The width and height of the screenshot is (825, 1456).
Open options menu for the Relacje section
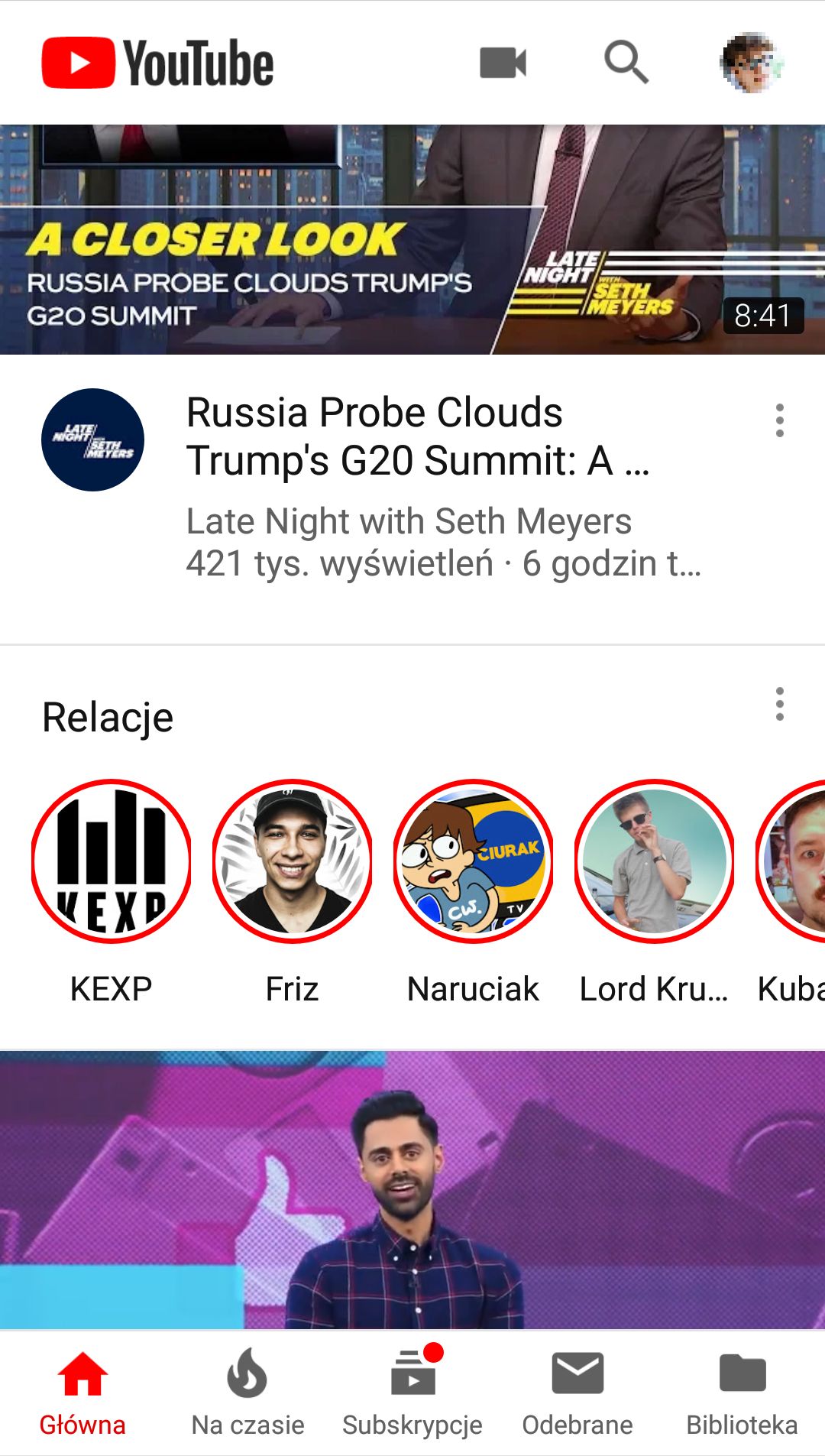click(x=779, y=704)
